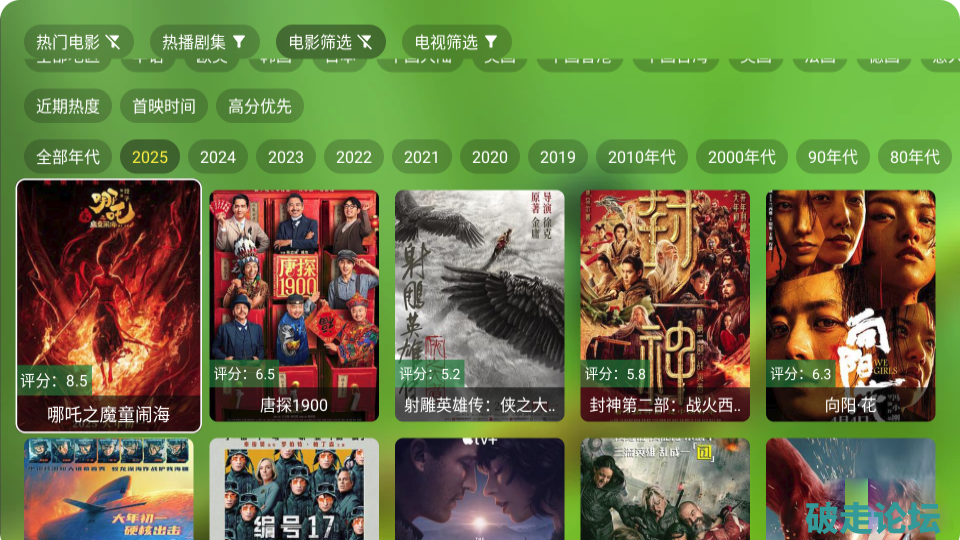Open the movie 哪吒之魔童闹海

(109, 305)
